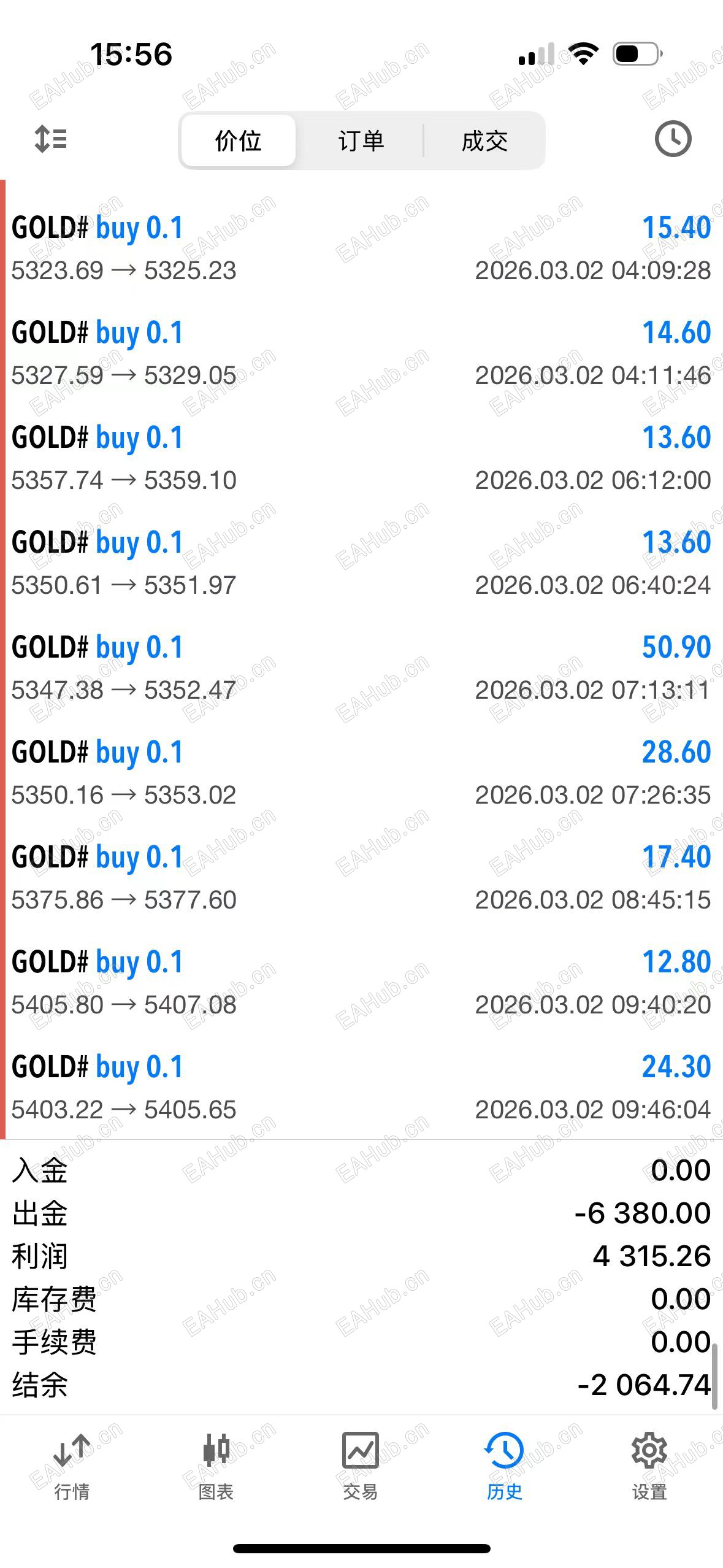Go to the 行情 quotes tab
The width and height of the screenshot is (723, 1568).
72,1466
